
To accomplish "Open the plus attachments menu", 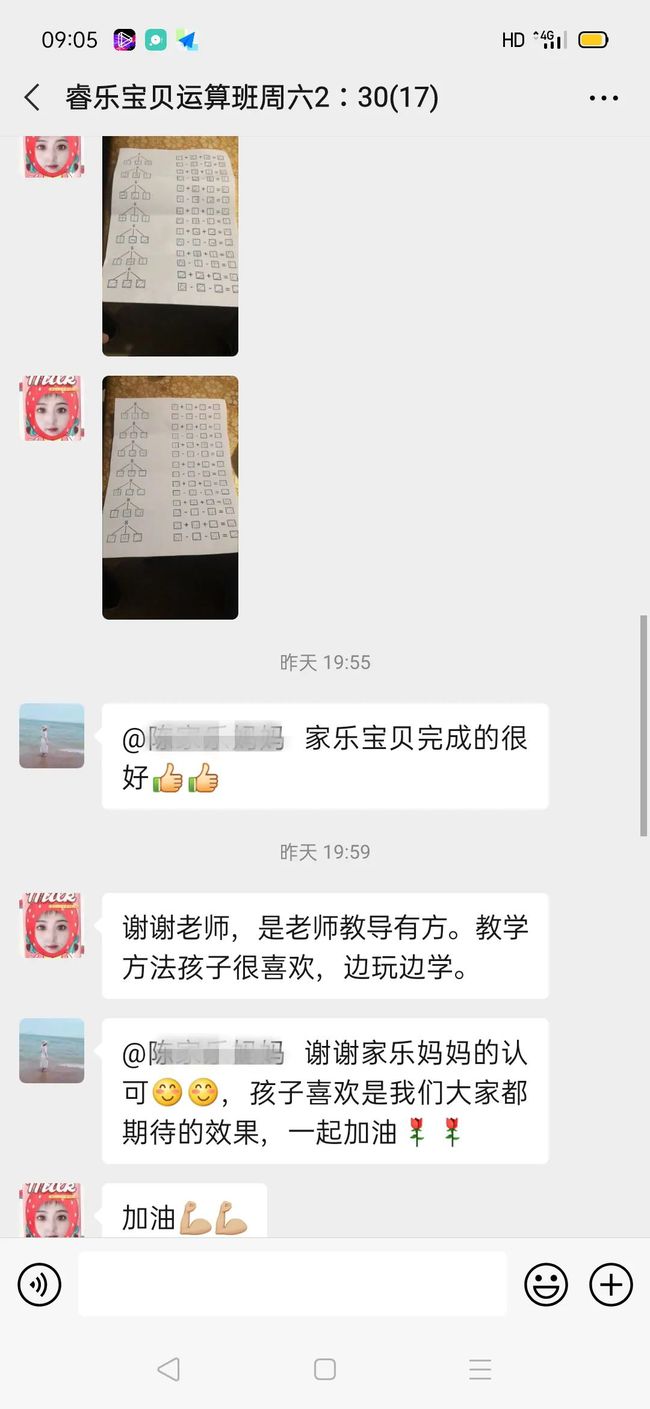I will click(610, 1284).
